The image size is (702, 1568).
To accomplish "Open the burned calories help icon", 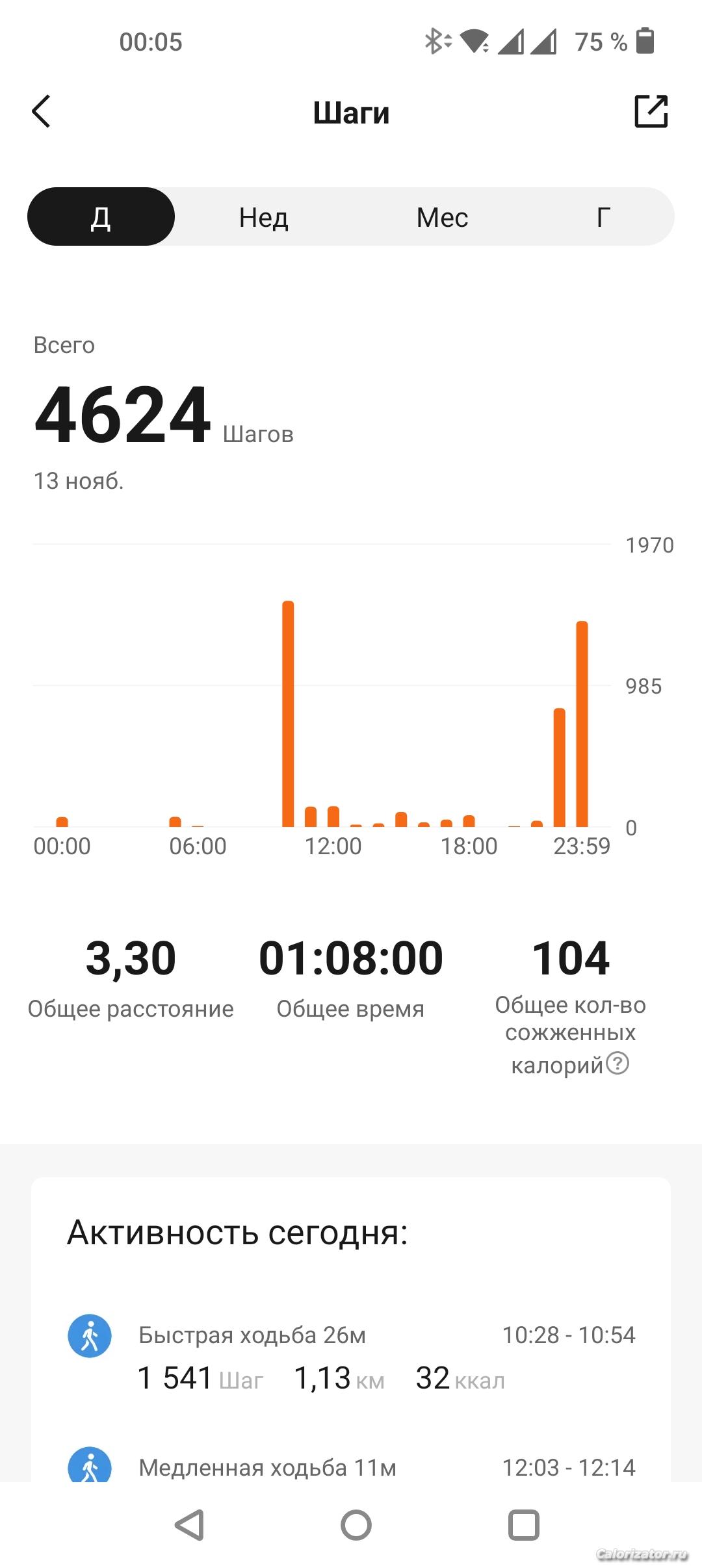I will (617, 1064).
